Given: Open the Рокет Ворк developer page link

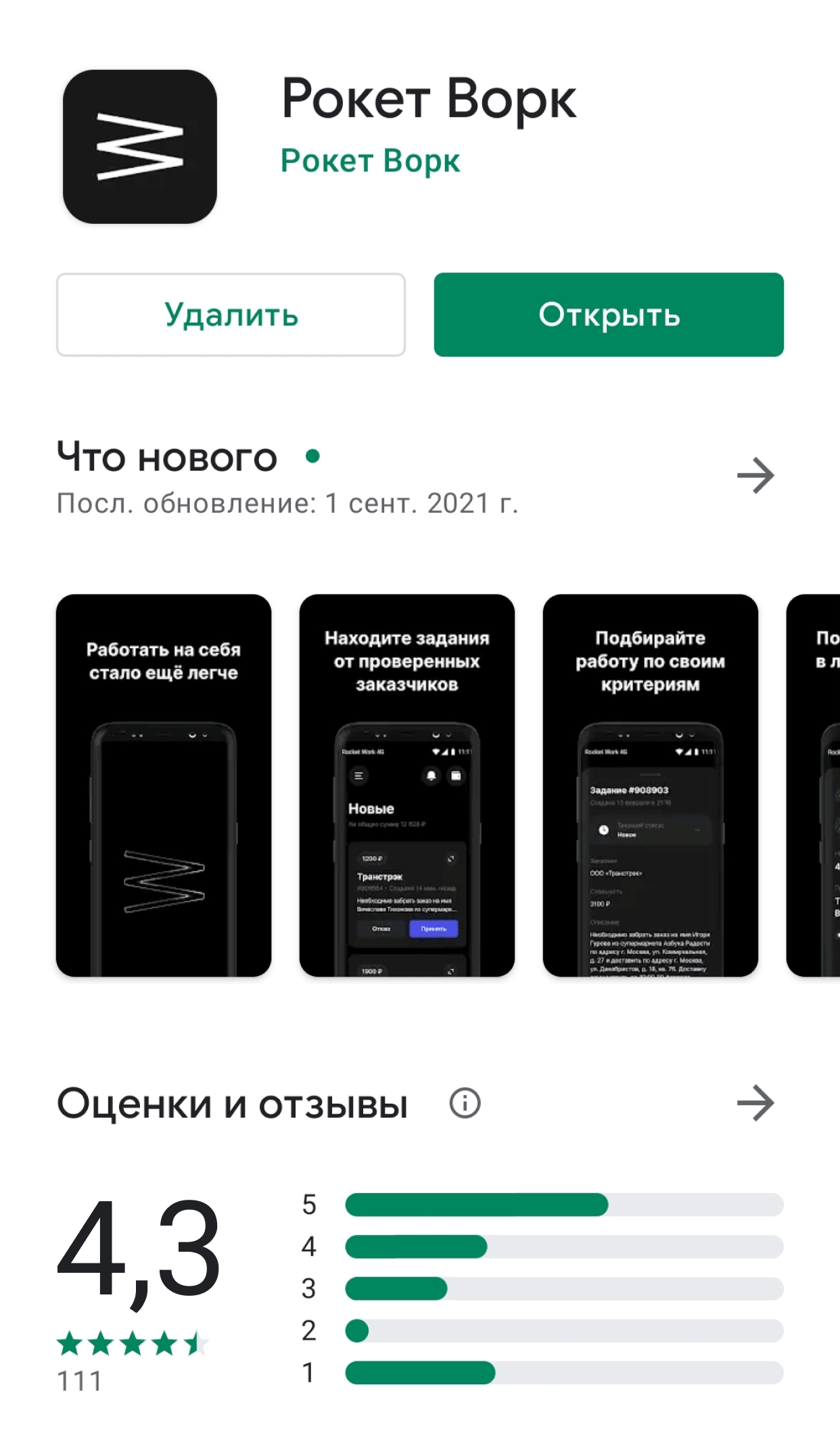Looking at the screenshot, I should 370,161.
